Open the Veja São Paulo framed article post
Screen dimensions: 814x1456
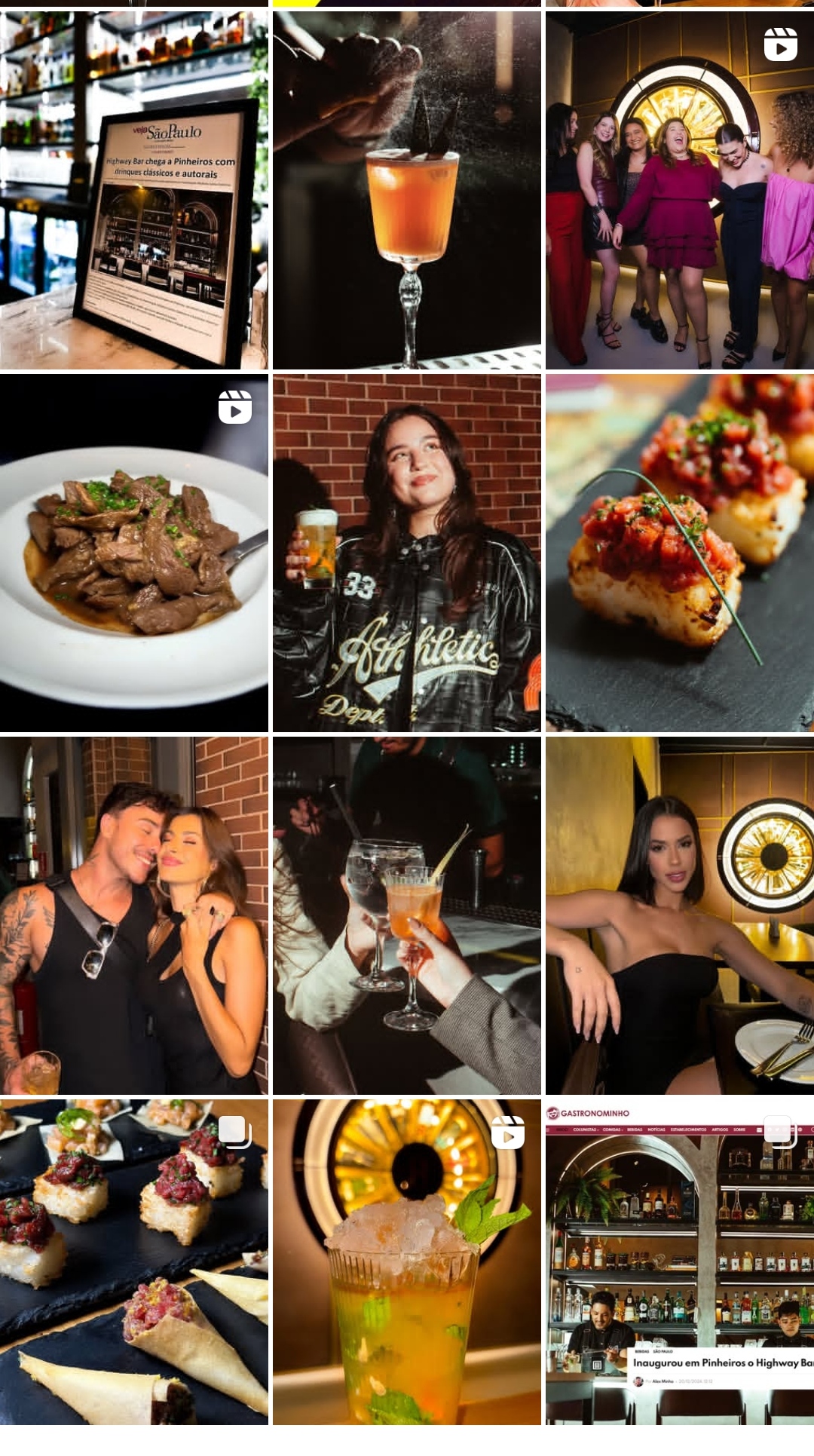point(134,190)
